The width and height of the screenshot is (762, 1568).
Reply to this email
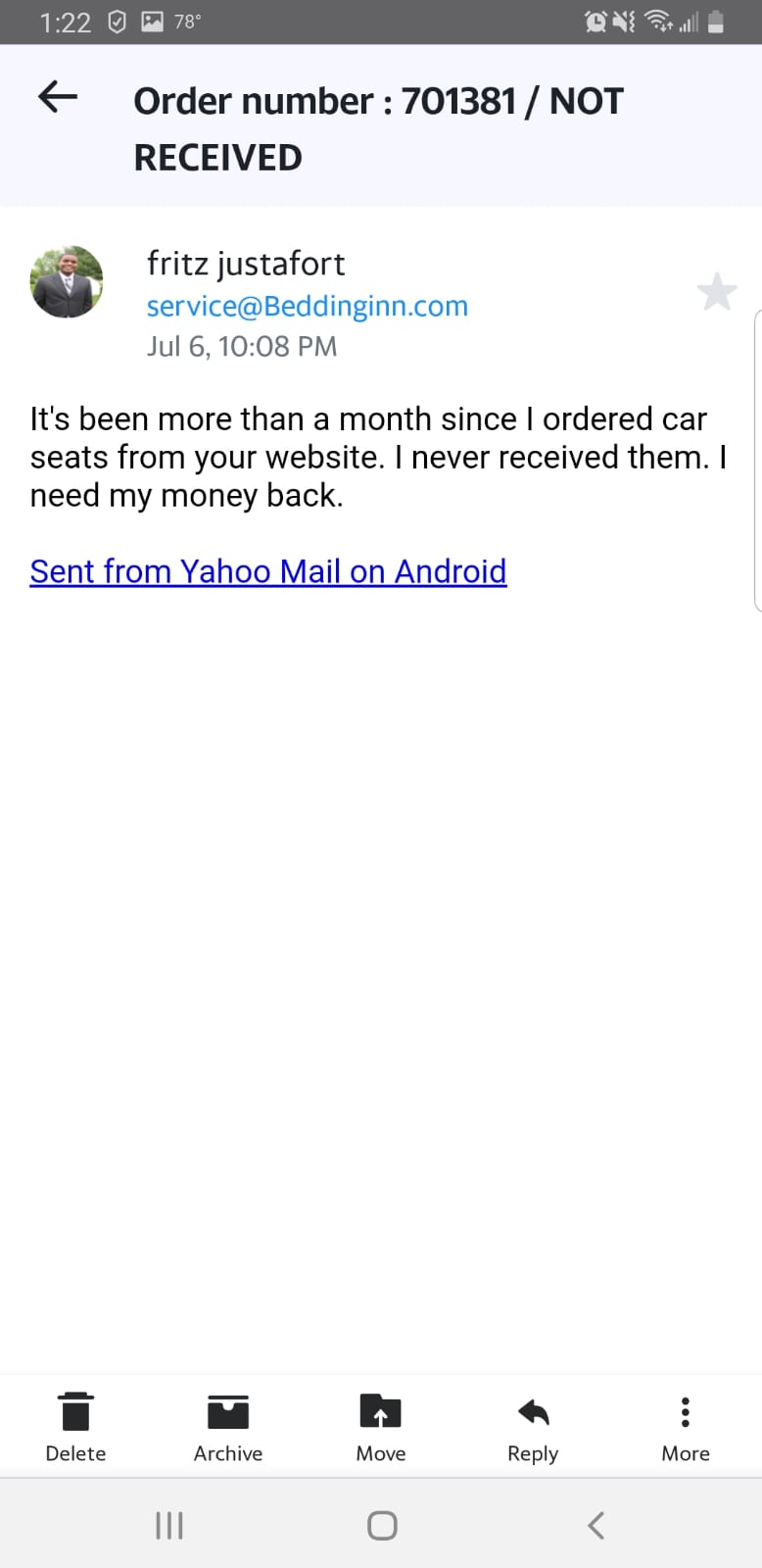[x=533, y=1427]
